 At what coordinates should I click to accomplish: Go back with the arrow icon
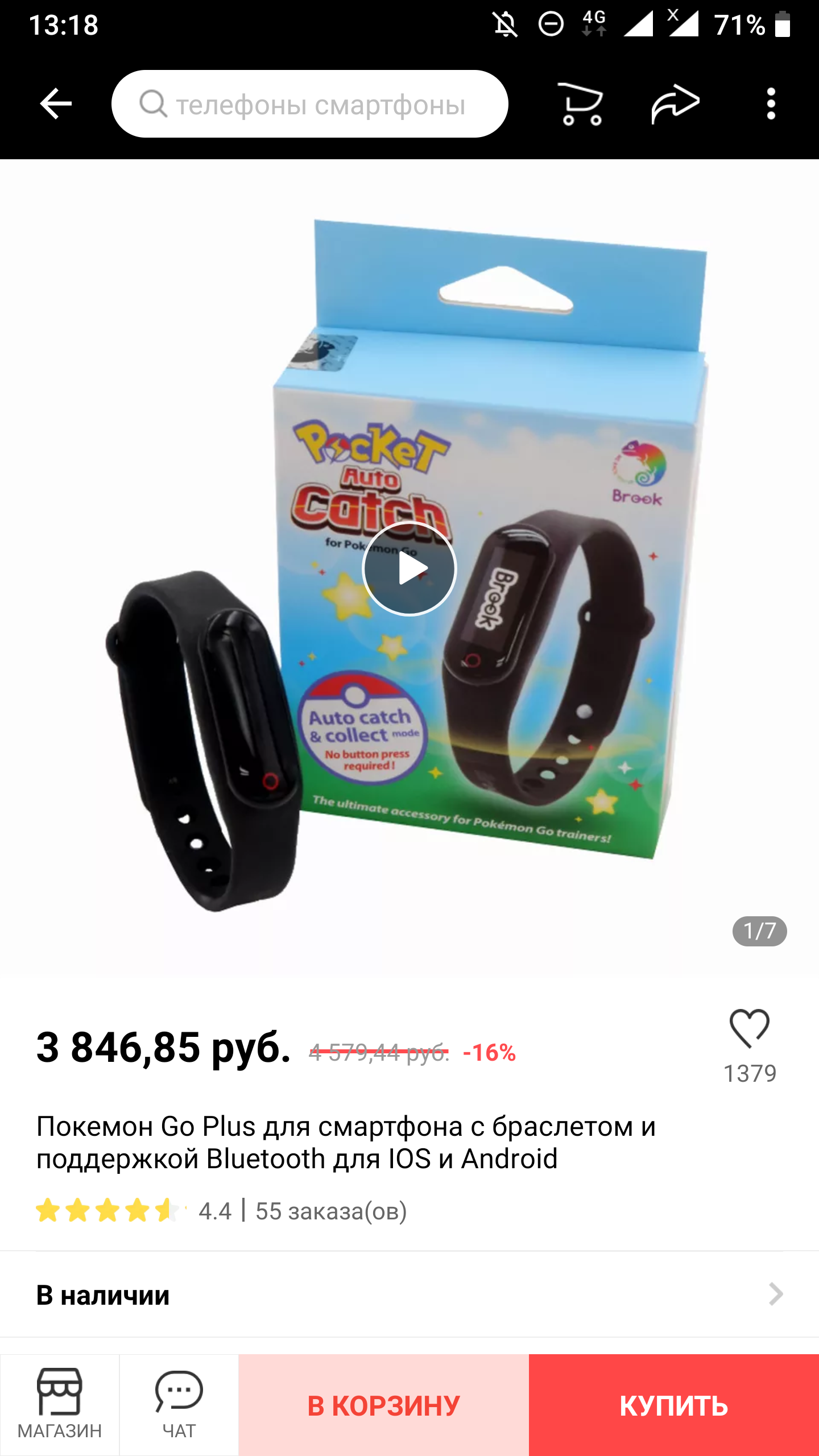tap(56, 104)
